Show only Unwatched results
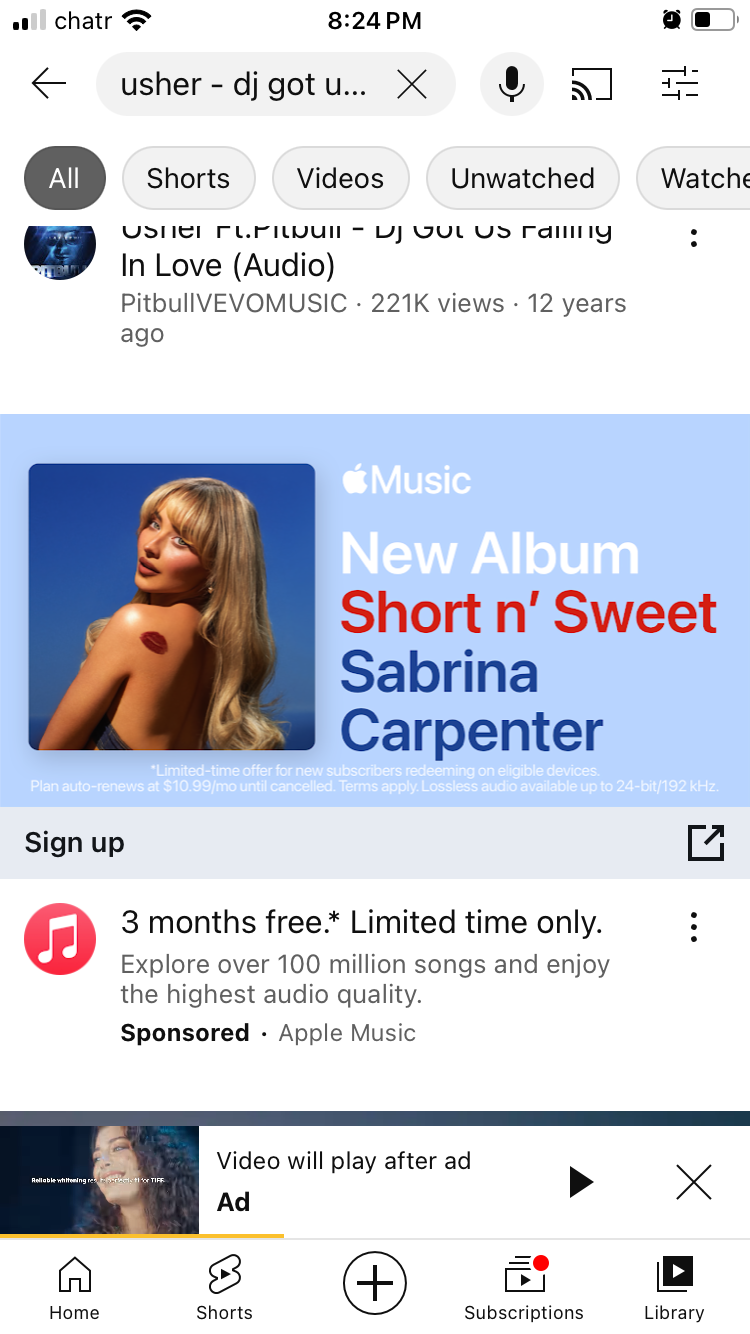Screen dimensions: 750x1334 point(522,178)
